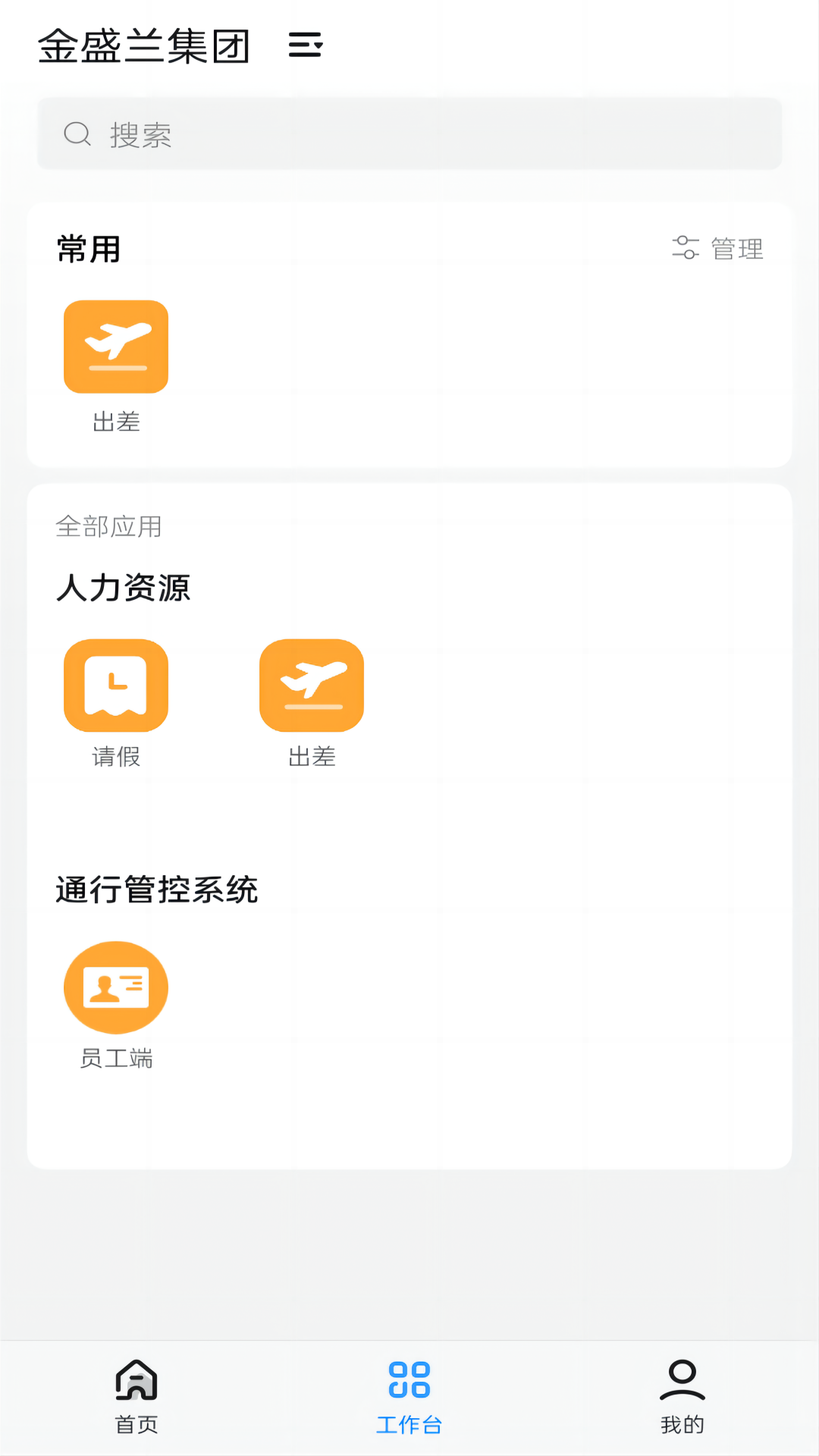Select the 出差 icon under 人力资源

[x=312, y=684]
